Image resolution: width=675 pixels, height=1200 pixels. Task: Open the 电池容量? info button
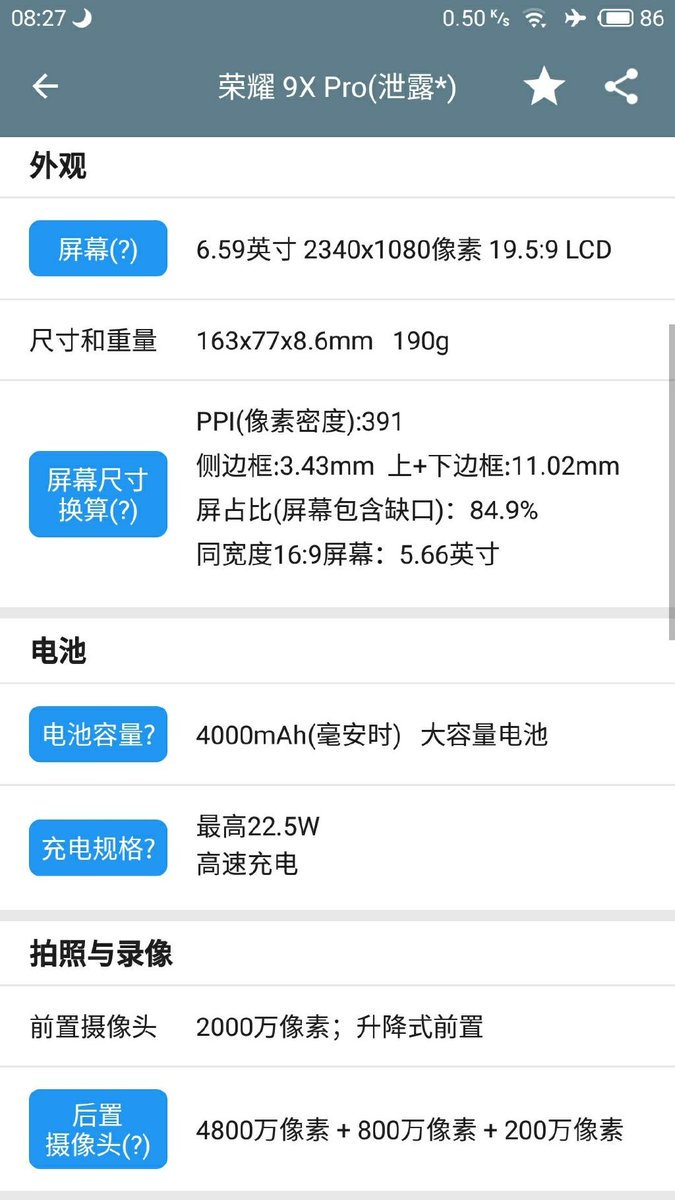98,735
